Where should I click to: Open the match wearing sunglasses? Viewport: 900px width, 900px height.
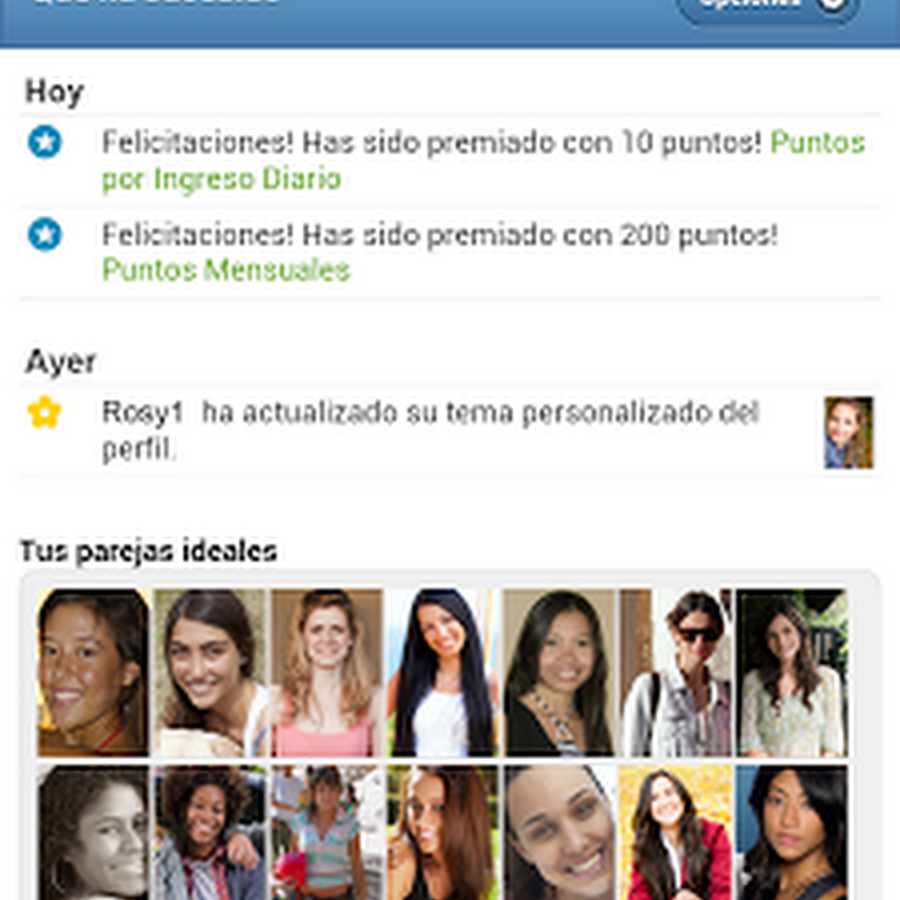tap(676, 672)
